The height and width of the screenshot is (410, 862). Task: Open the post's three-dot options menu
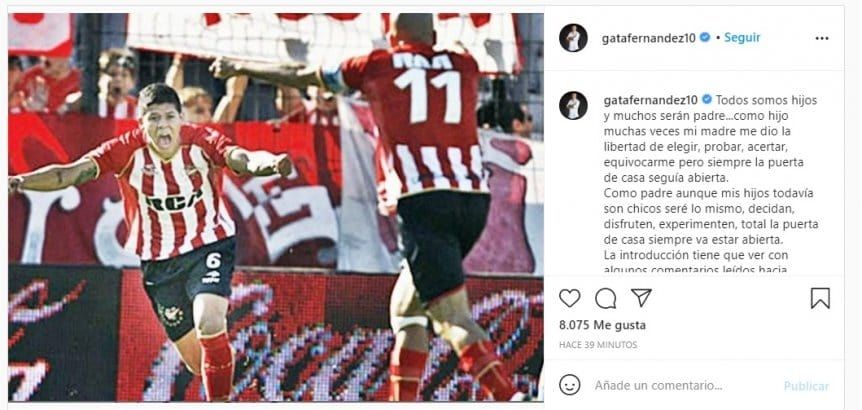(x=821, y=38)
